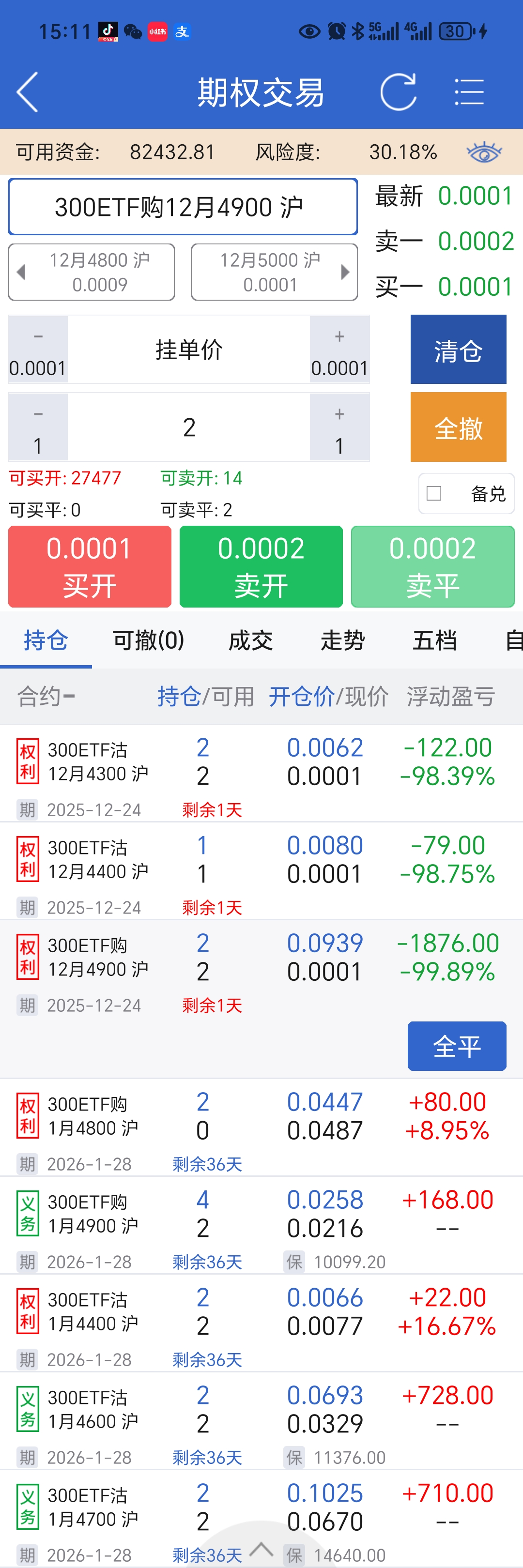Open contract selector 300ETF购12月4900
Screen dimensions: 523x1568
(183, 207)
